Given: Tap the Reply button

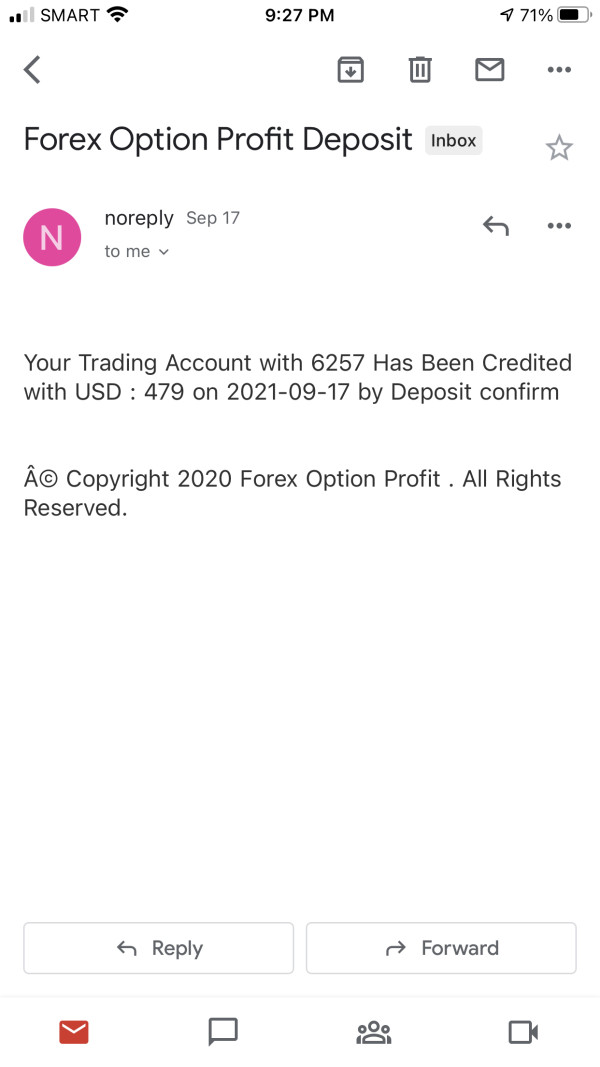Looking at the screenshot, I should (x=159, y=948).
